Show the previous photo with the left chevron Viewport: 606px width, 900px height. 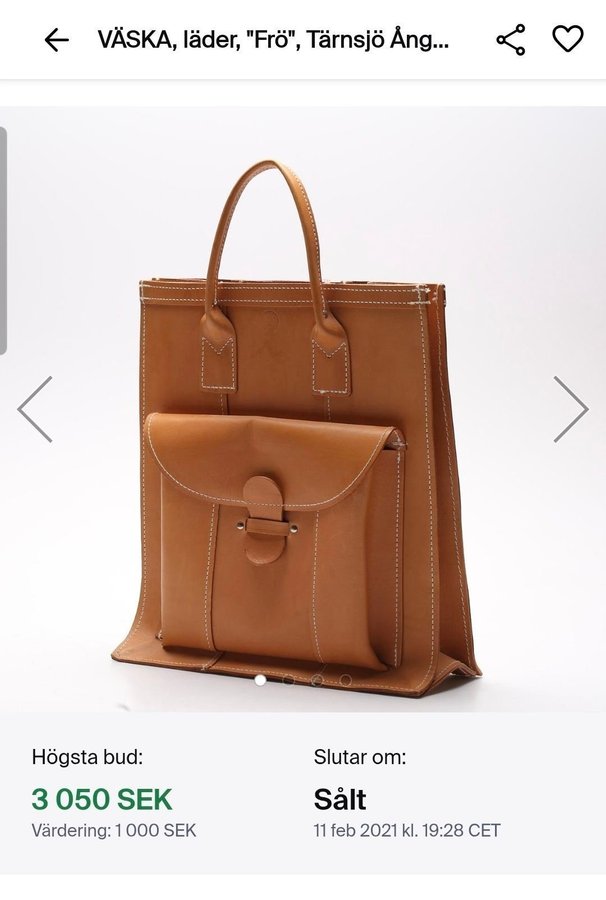pos(35,409)
